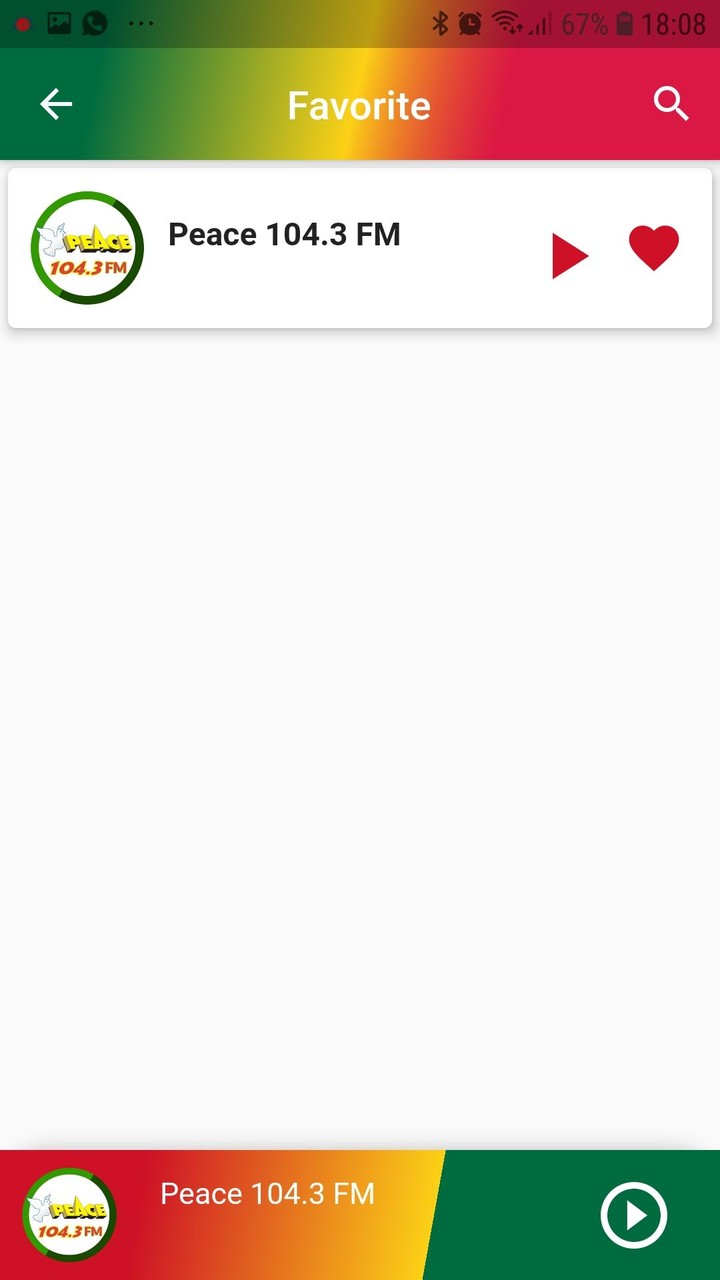Expand the notification overflow dots
The width and height of the screenshot is (720, 1280).
pyautogui.click(x=140, y=23)
